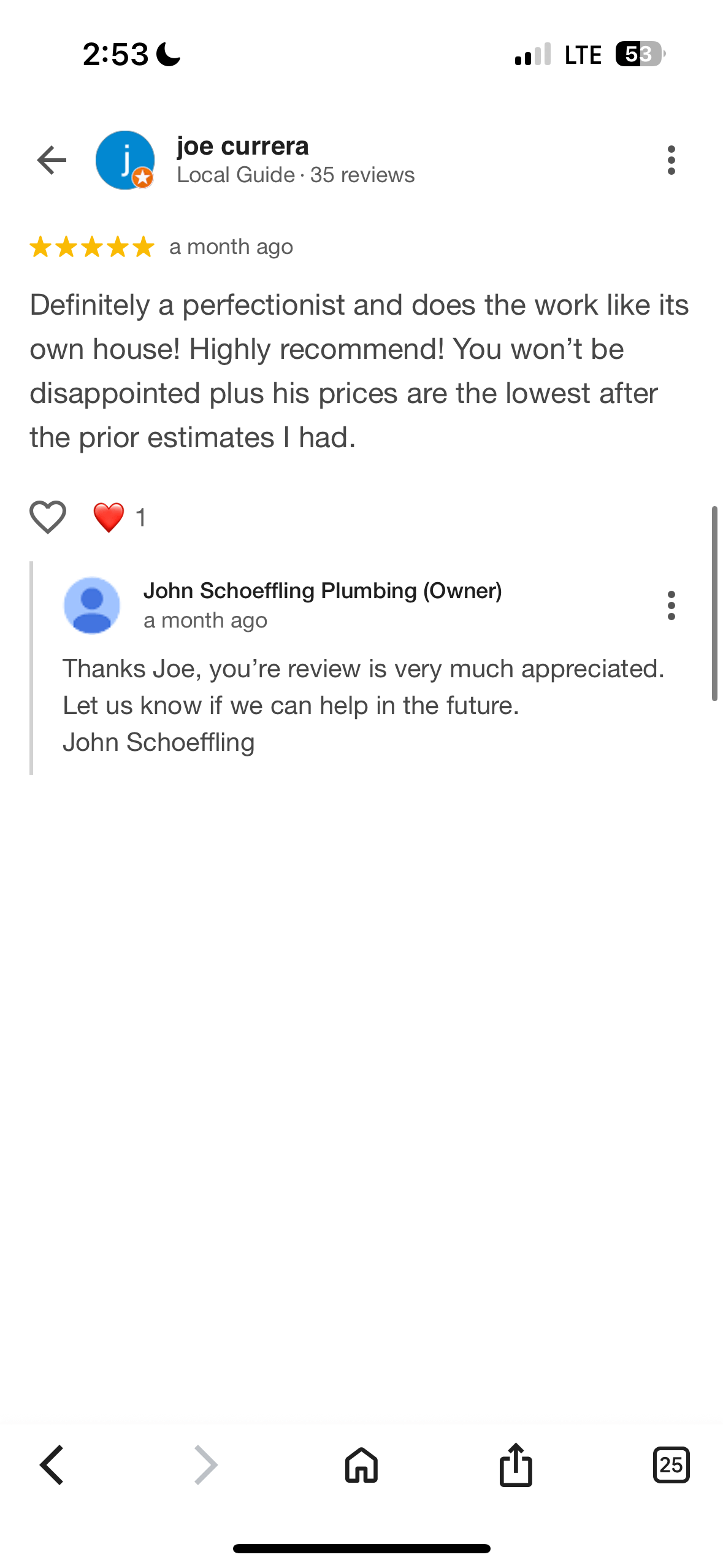Open overflow menu for joe currera's review
This screenshot has width=723, height=1568.
[x=671, y=160]
